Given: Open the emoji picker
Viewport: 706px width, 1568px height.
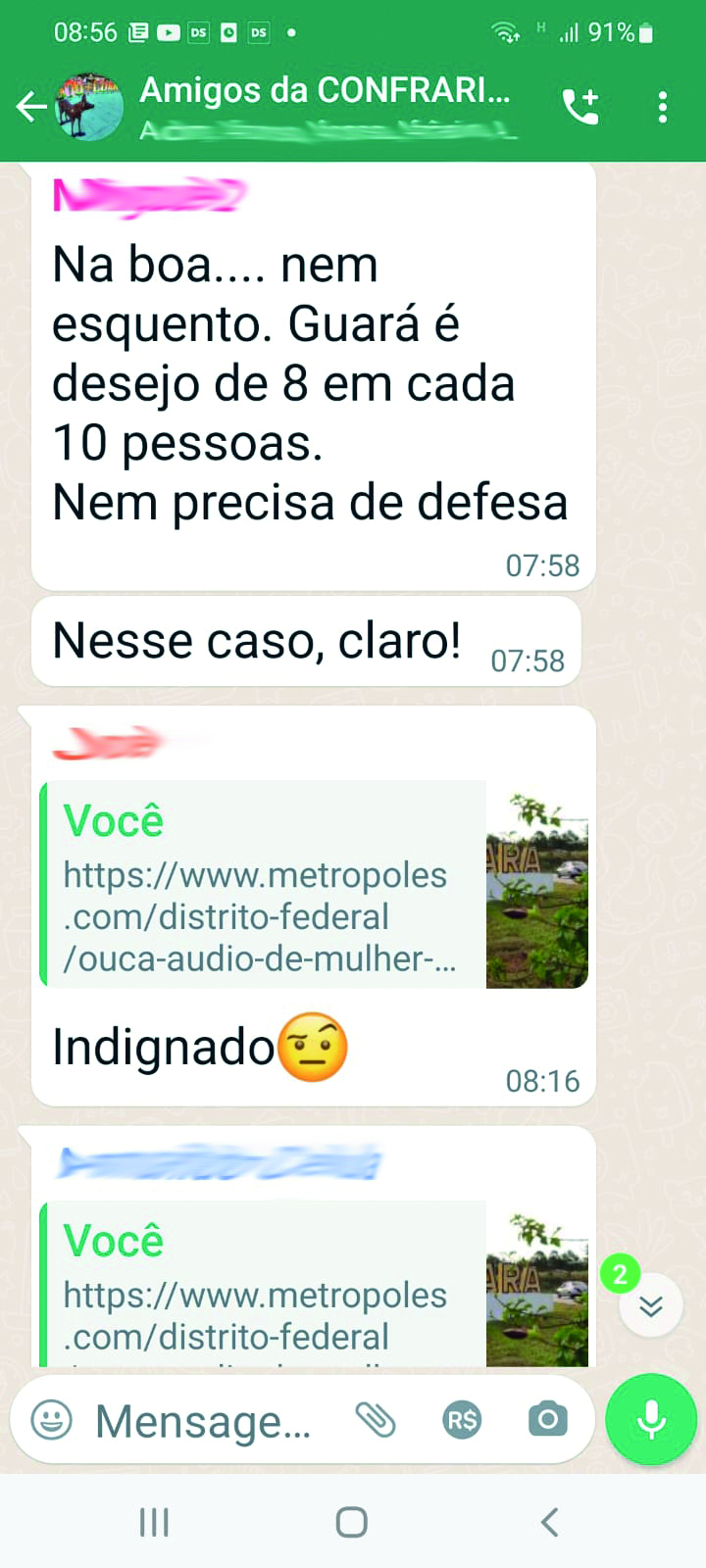Looking at the screenshot, I should tap(51, 1420).
